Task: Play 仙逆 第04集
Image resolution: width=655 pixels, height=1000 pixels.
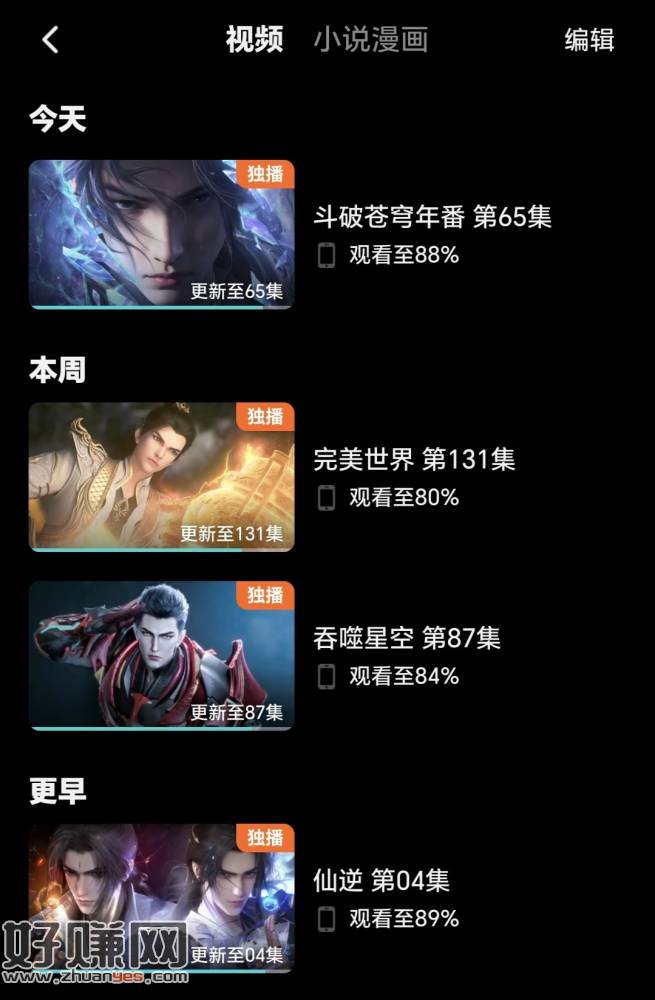Action: pyautogui.click(x=161, y=897)
